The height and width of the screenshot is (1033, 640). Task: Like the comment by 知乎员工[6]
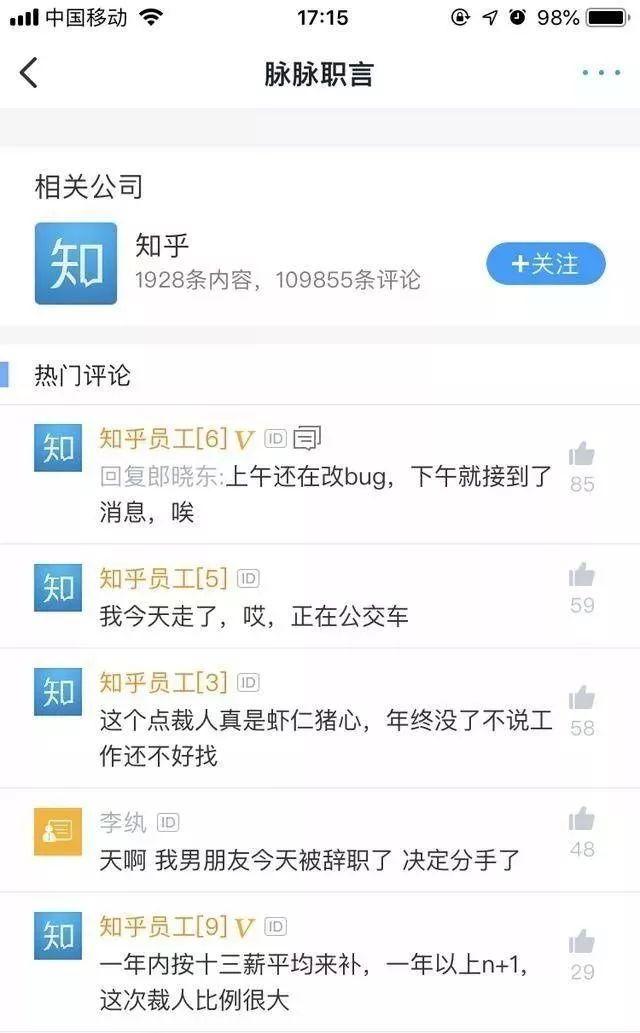(581, 454)
